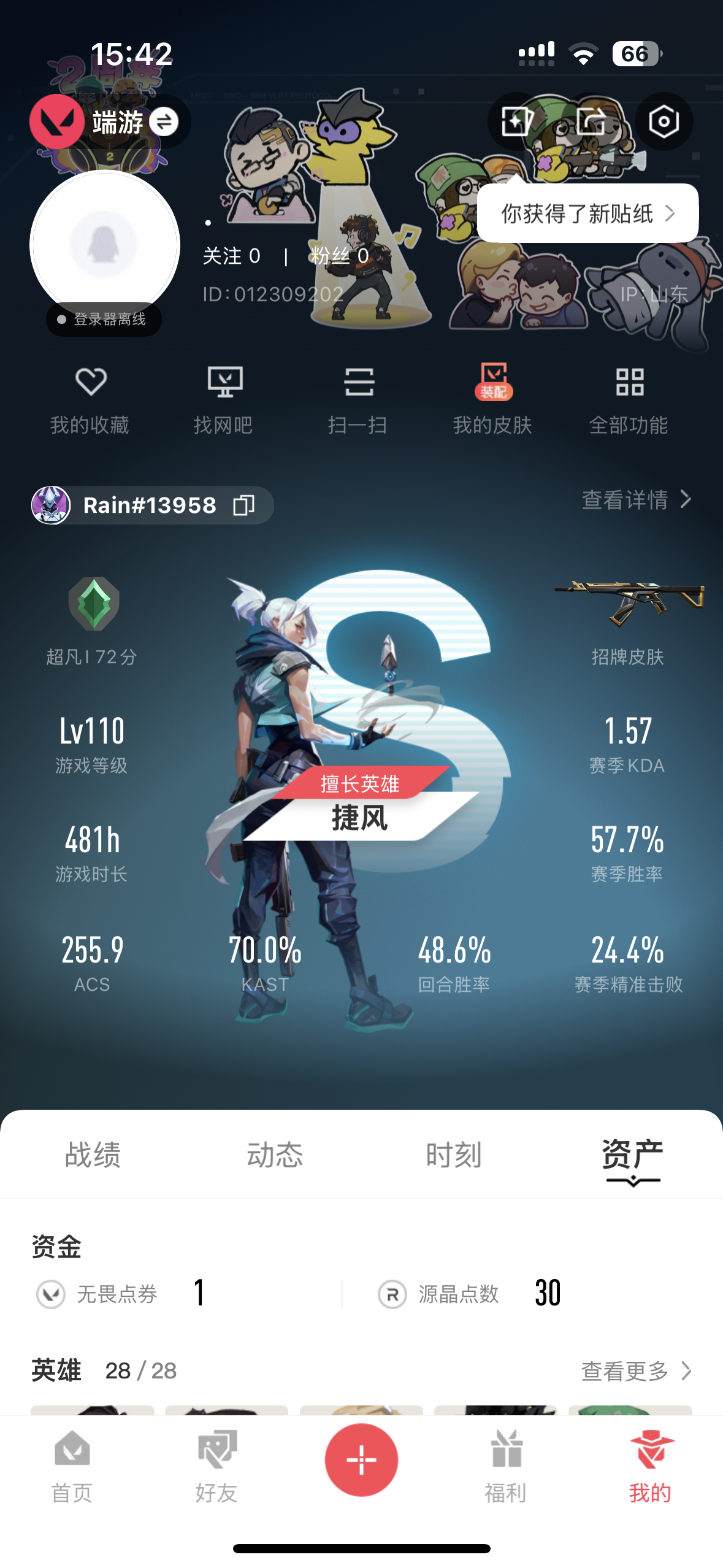This screenshot has height=1568, width=723.
Task: Go to the 首页 home tab
Action: (x=72, y=1466)
